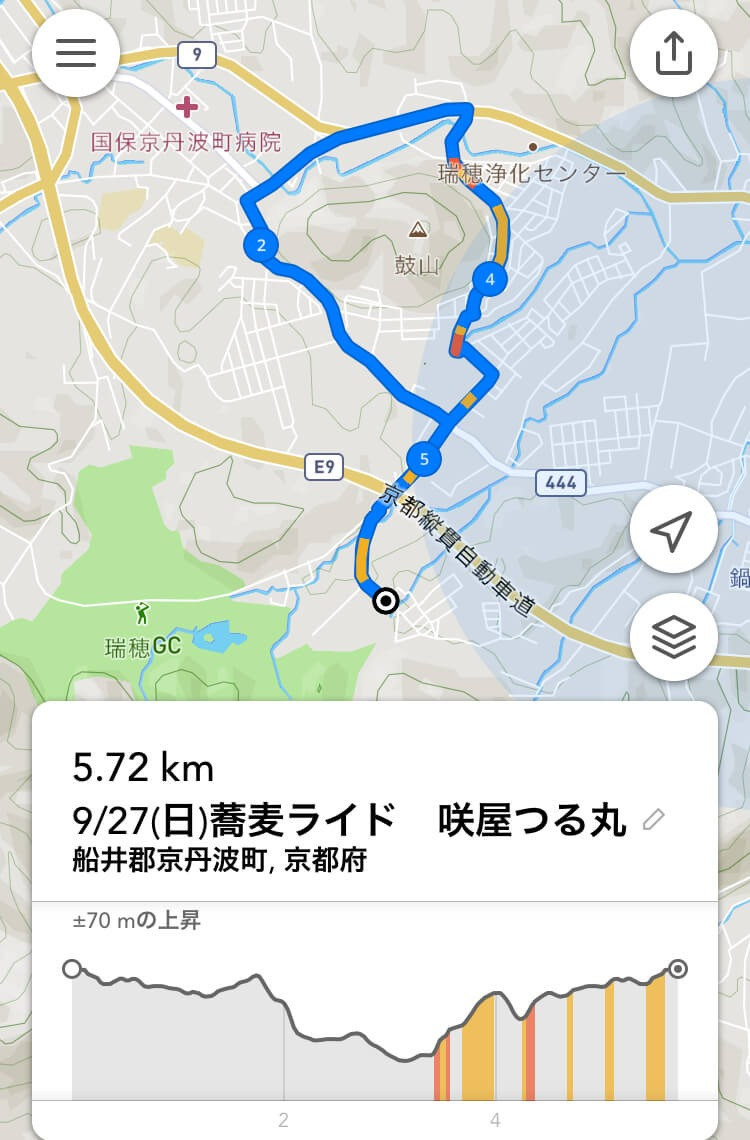Open the map layers selector

[673, 637]
